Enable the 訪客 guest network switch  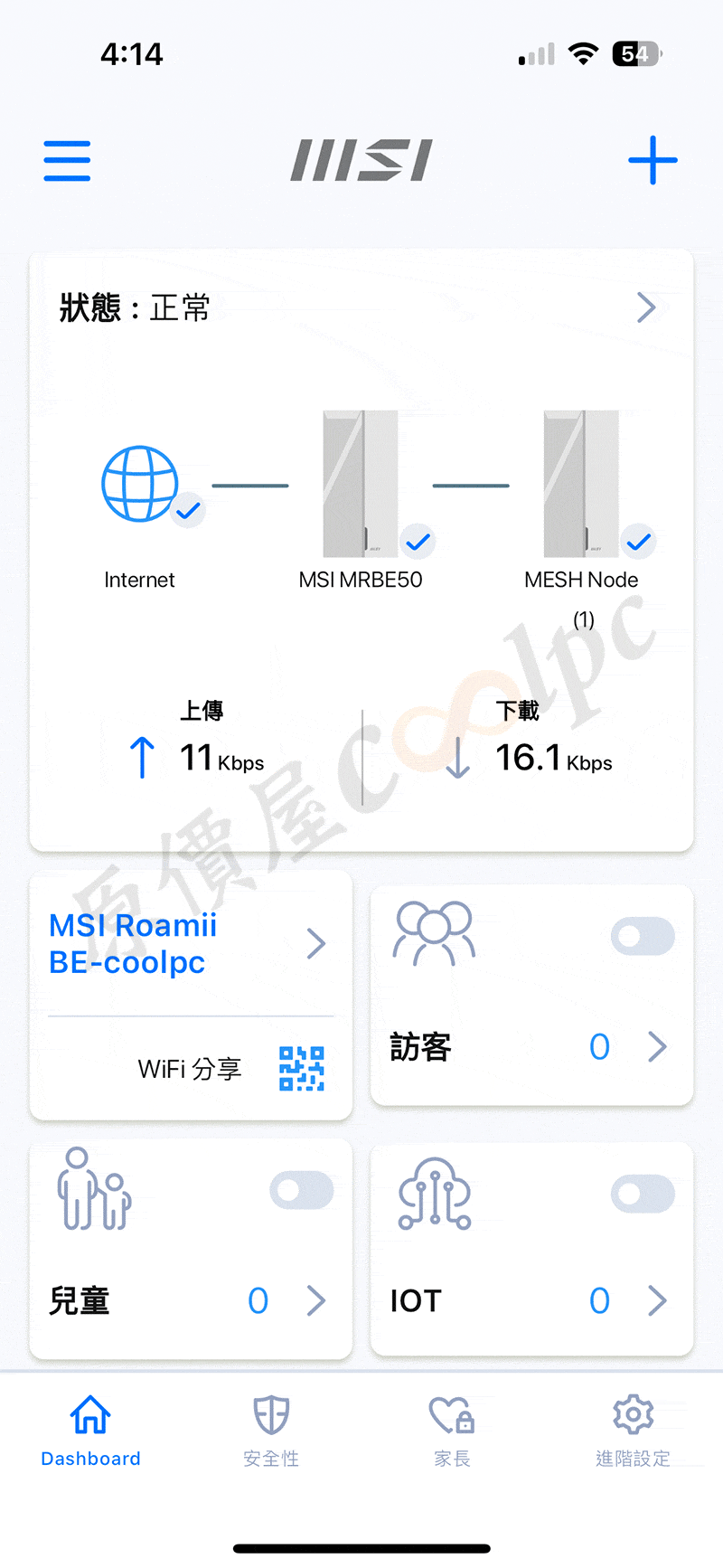pyautogui.click(x=643, y=936)
